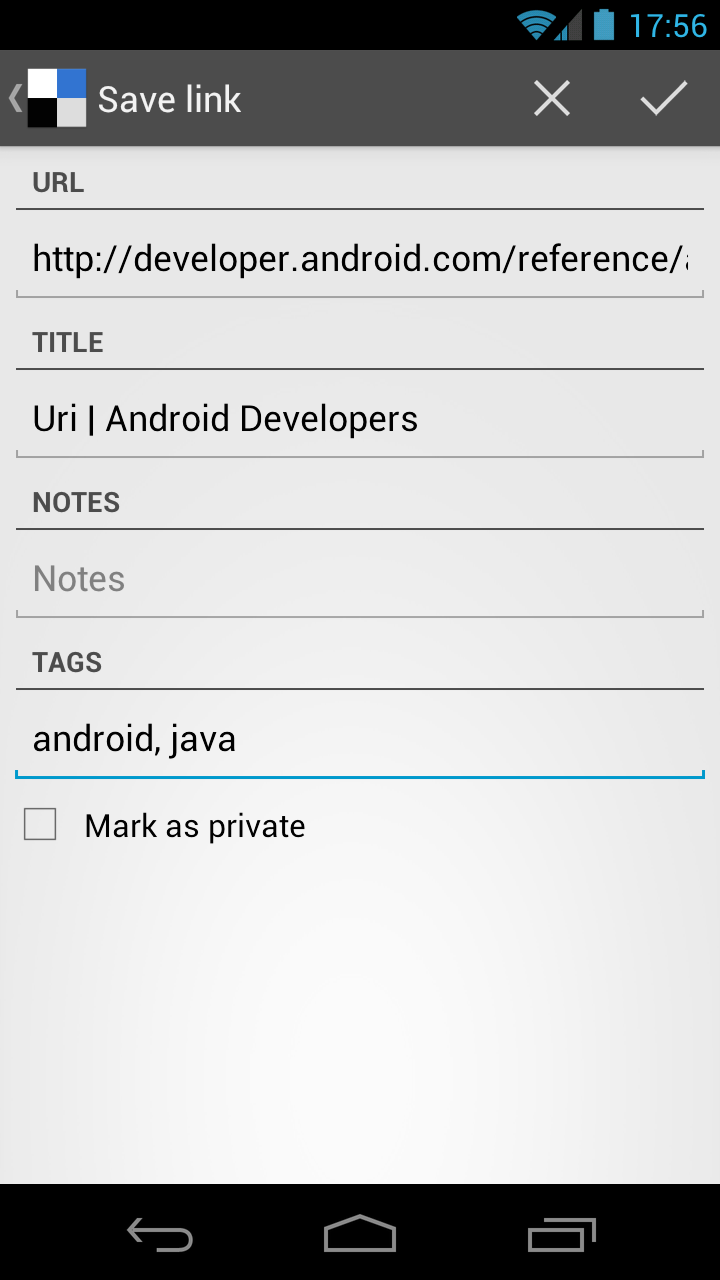Screen dimensions: 720x1280
Task: Edit the Tags field
Action: click(360, 739)
